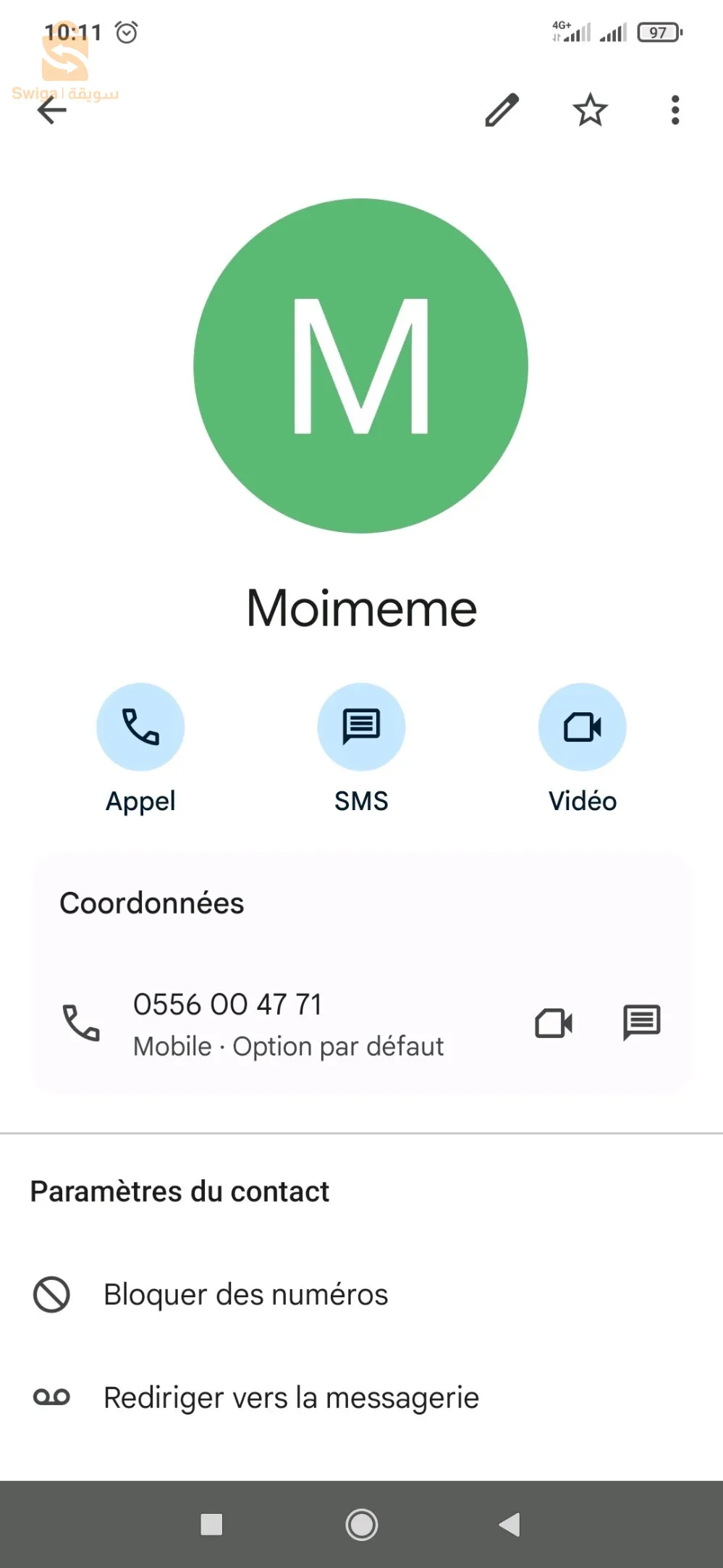Send an SMS to Moimeme

click(x=361, y=727)
